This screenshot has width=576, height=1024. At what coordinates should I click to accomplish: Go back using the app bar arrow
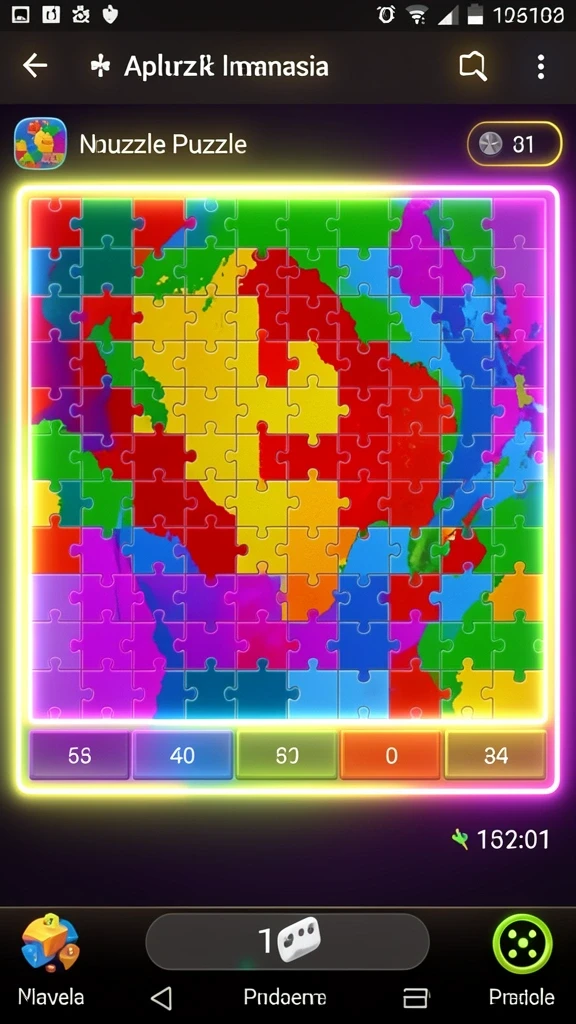(35, 66)
